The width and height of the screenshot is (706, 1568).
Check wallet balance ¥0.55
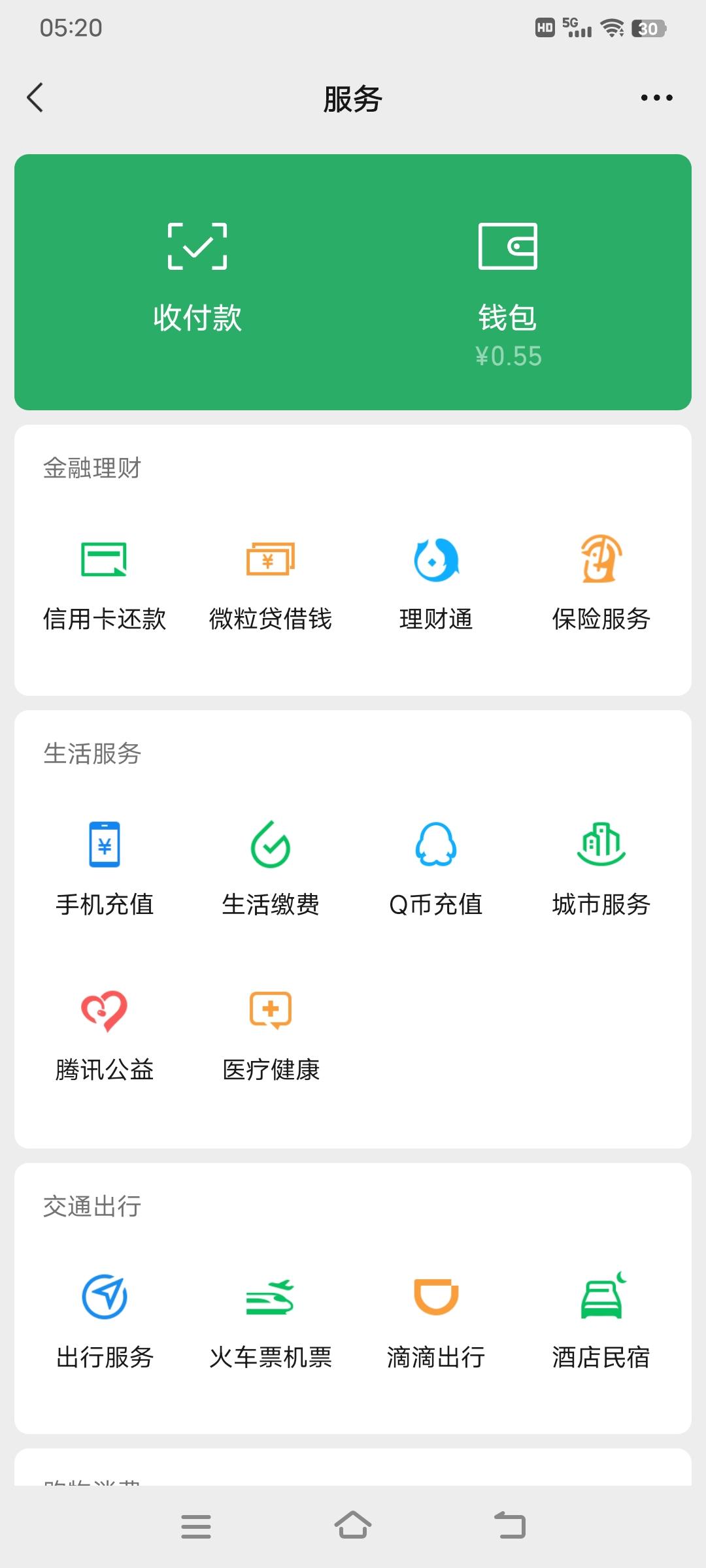508,356
